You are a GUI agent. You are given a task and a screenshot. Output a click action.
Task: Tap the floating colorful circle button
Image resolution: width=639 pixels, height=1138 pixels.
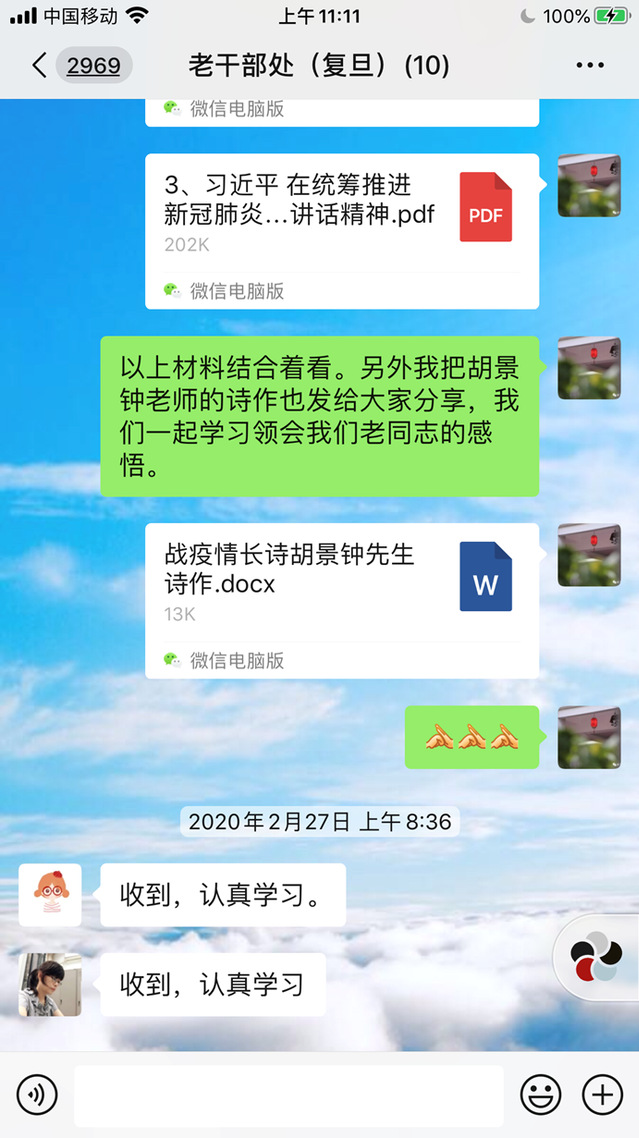(596, 960)
